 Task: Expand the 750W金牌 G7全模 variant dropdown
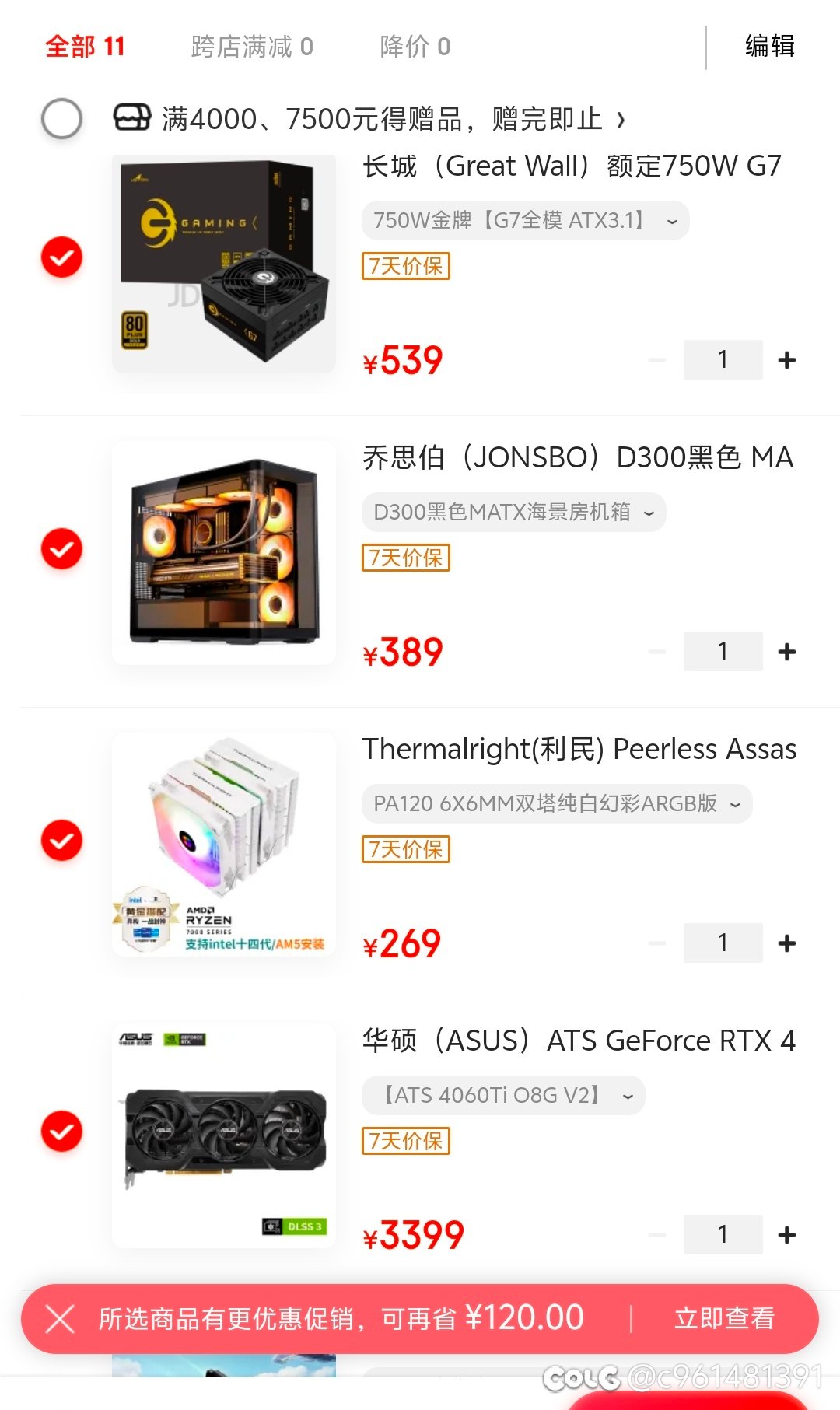[525, 220]
